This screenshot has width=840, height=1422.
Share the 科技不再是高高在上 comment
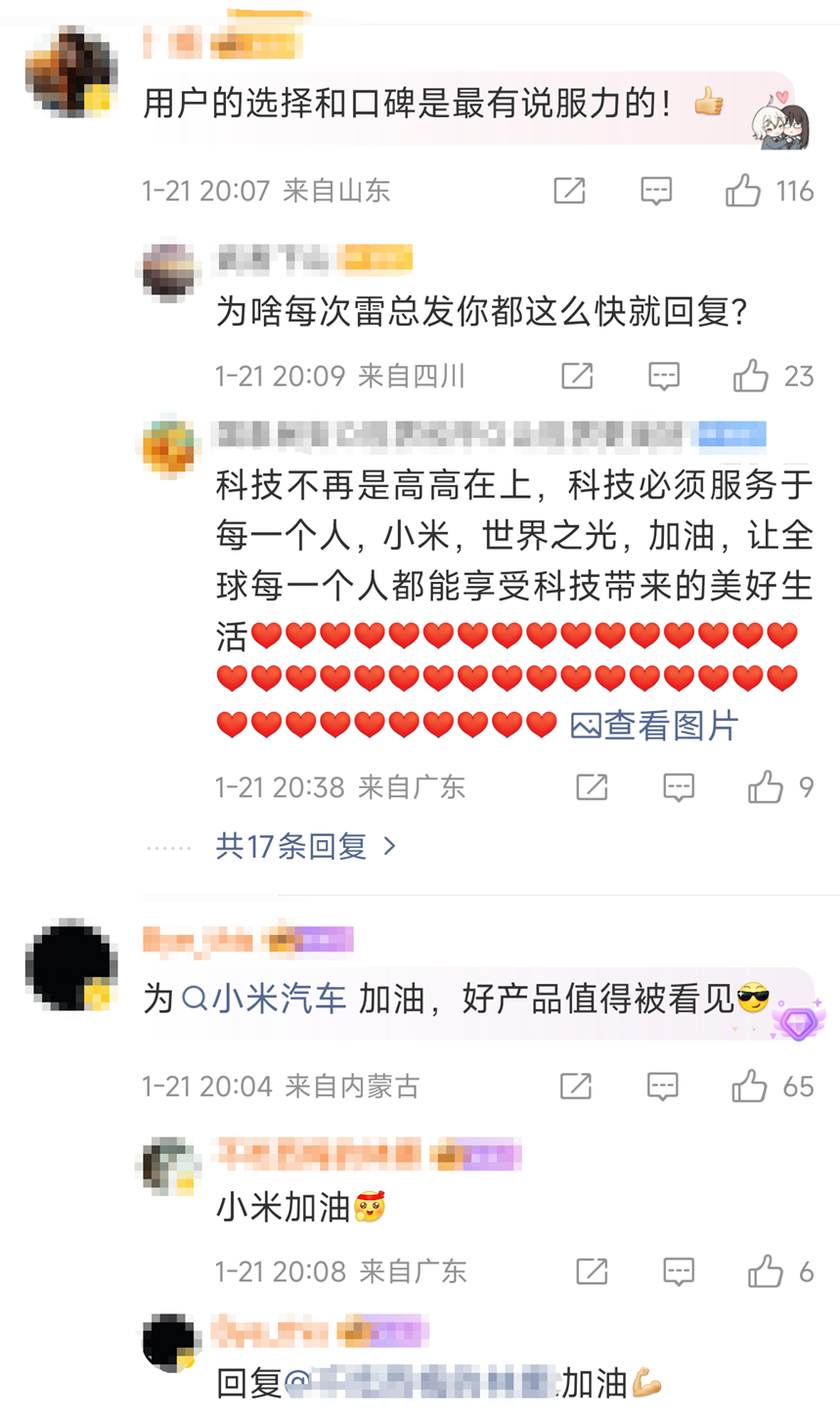tap(592, 787)
